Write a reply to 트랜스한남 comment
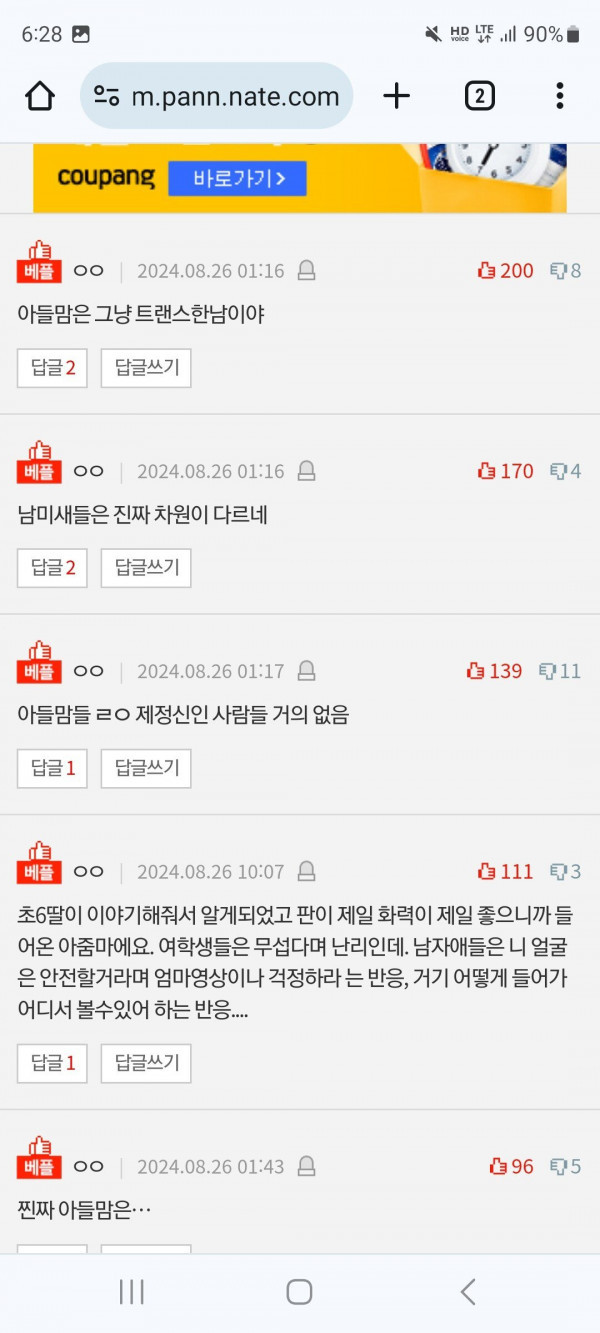This screenshot has height=1333, width=600. pyautogui.click(x=146, y=368)
